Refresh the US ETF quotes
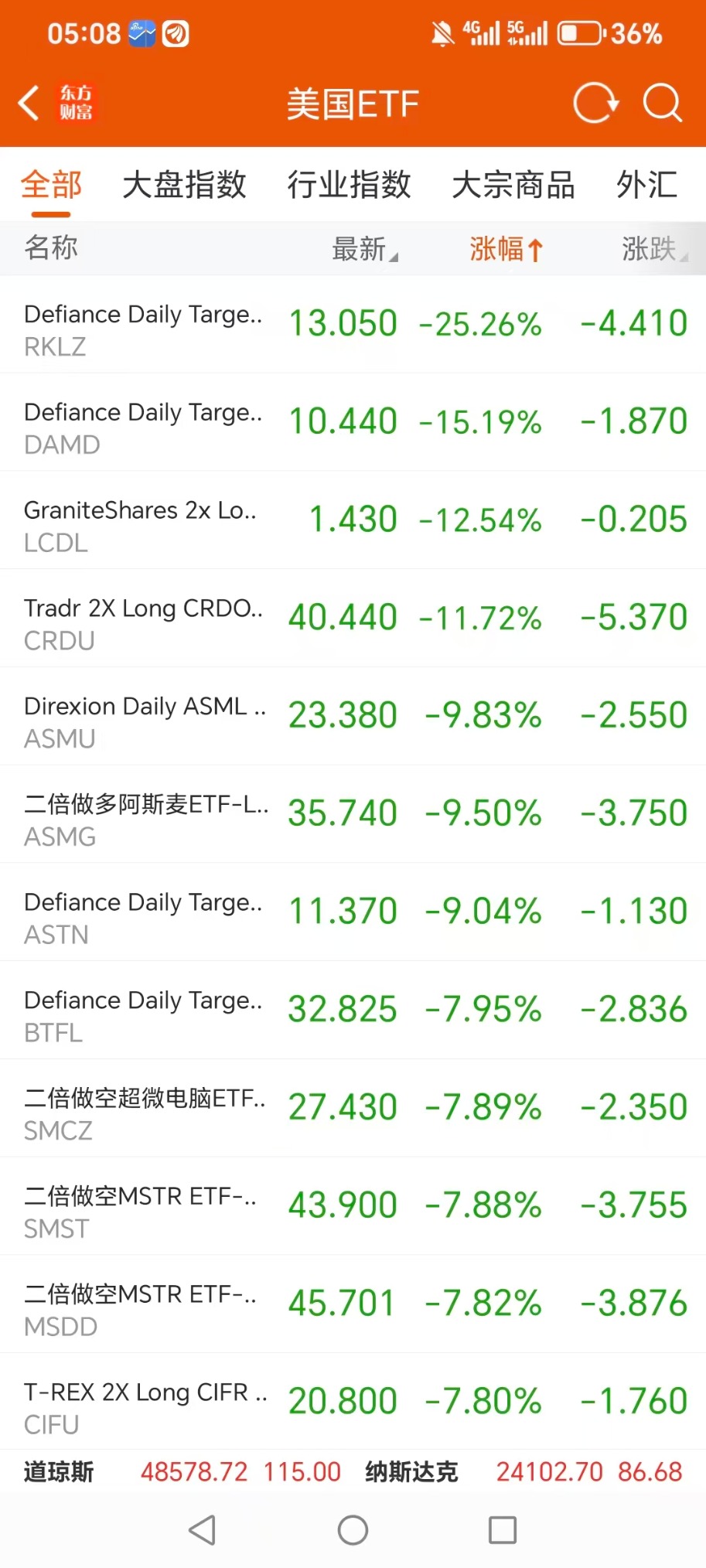Viewport: 706px width, 1568px height. pos(595,103)
